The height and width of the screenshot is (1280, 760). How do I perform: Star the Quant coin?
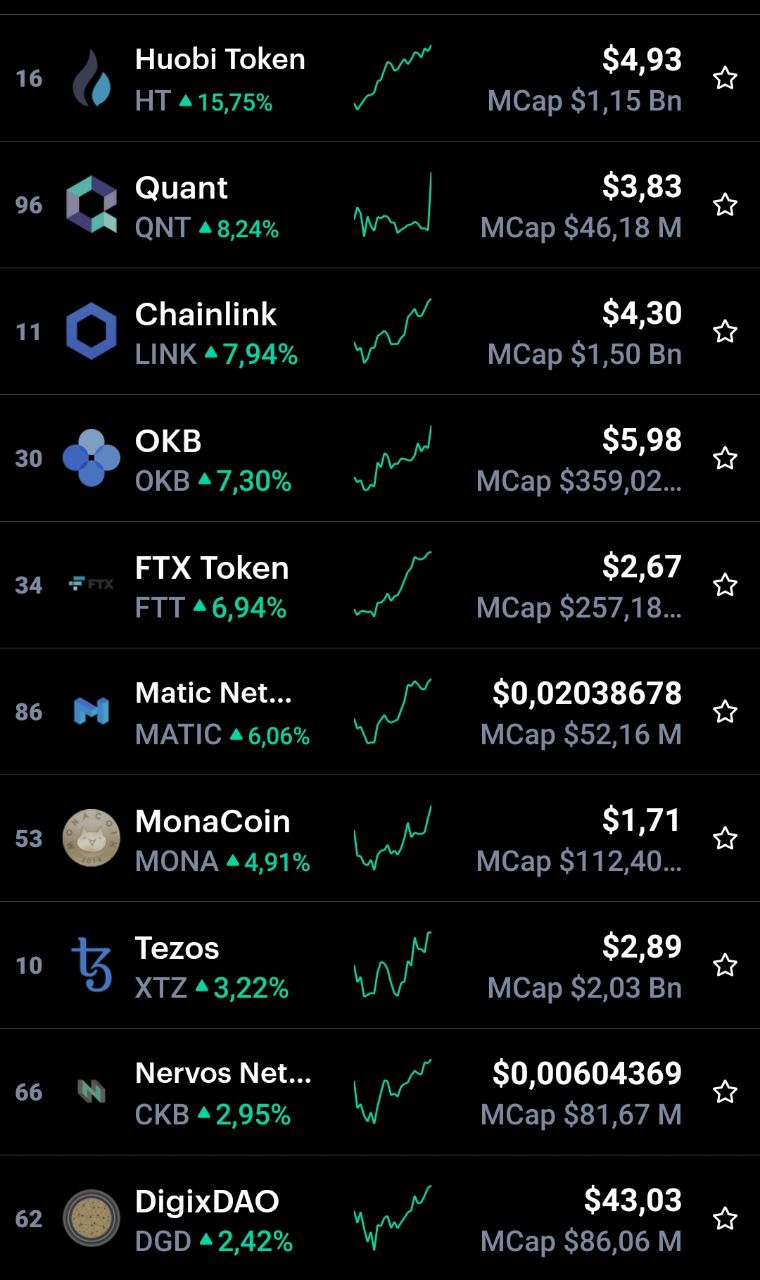coord(725,205)
